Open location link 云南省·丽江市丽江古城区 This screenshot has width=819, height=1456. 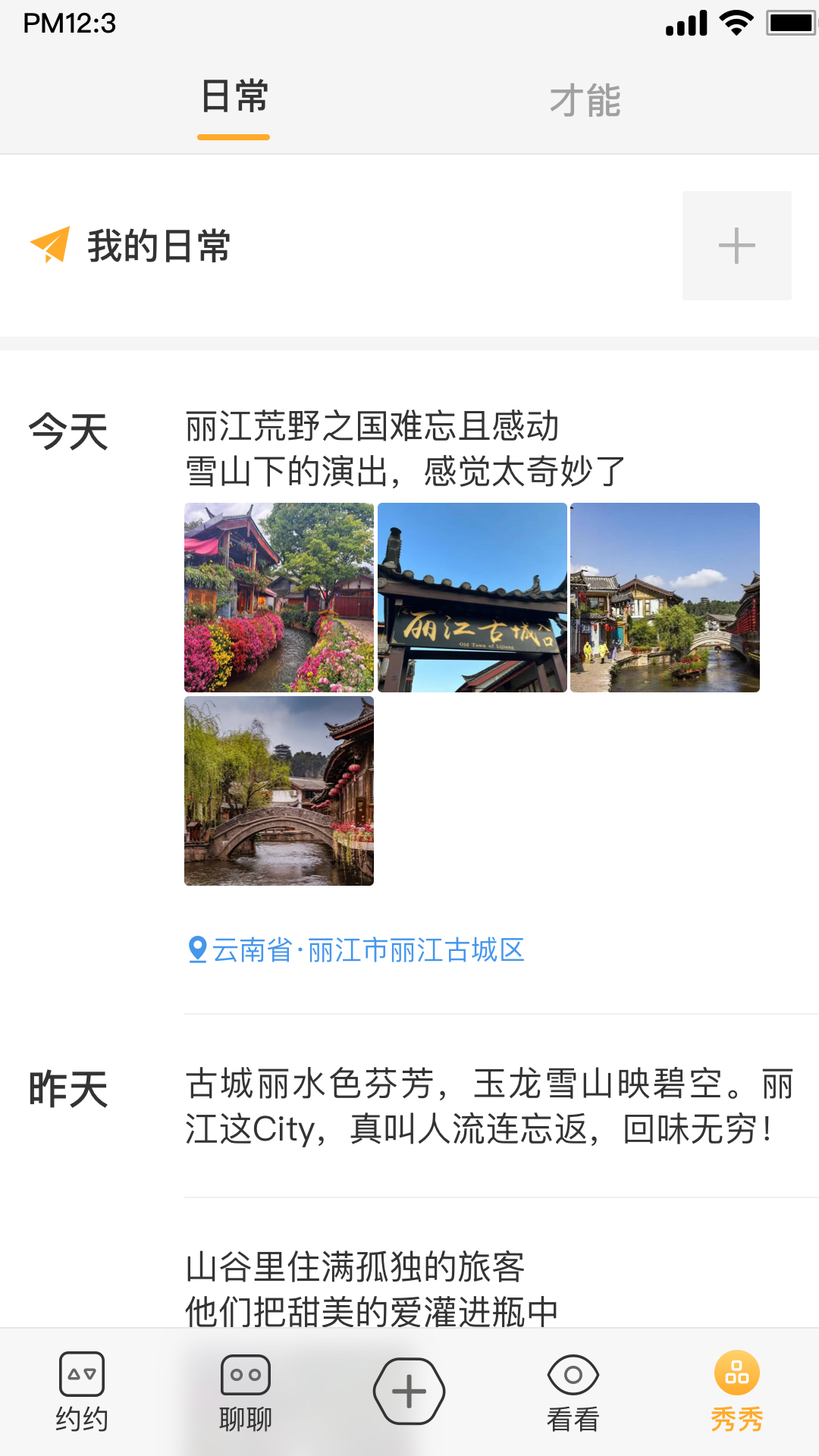[x=356, y=949]
